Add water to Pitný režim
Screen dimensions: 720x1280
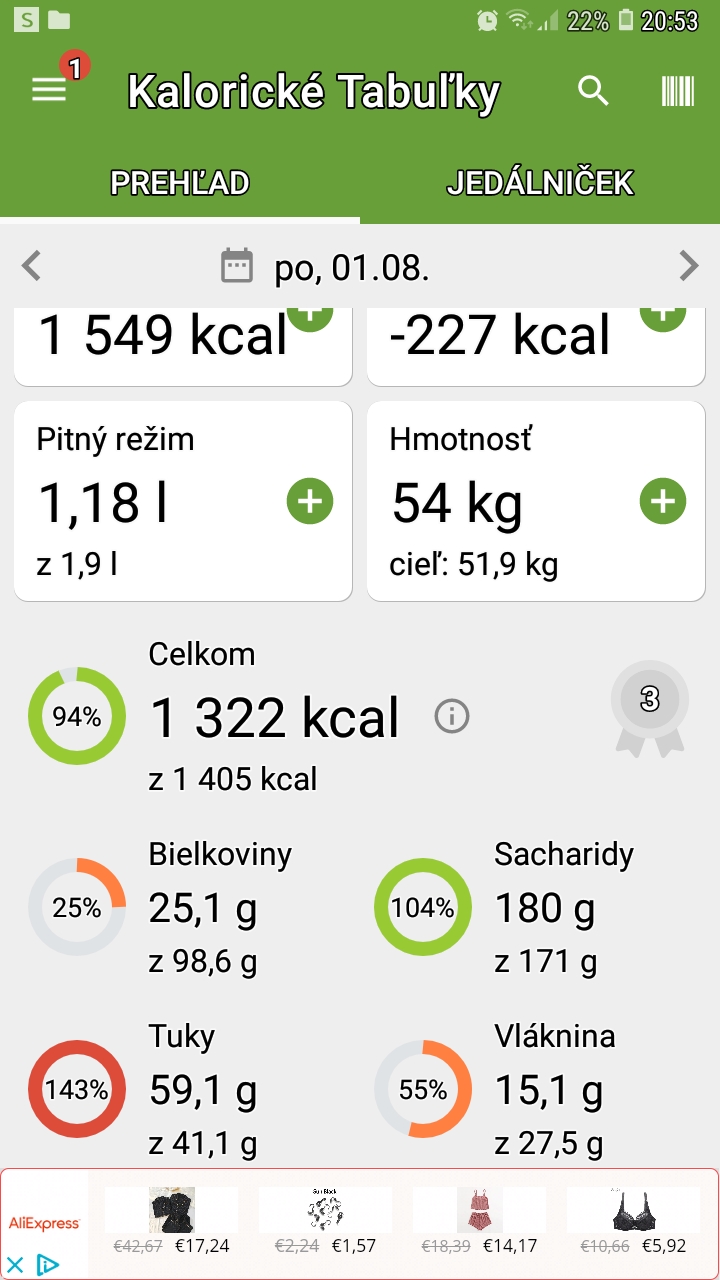click(x=310, y=501)
